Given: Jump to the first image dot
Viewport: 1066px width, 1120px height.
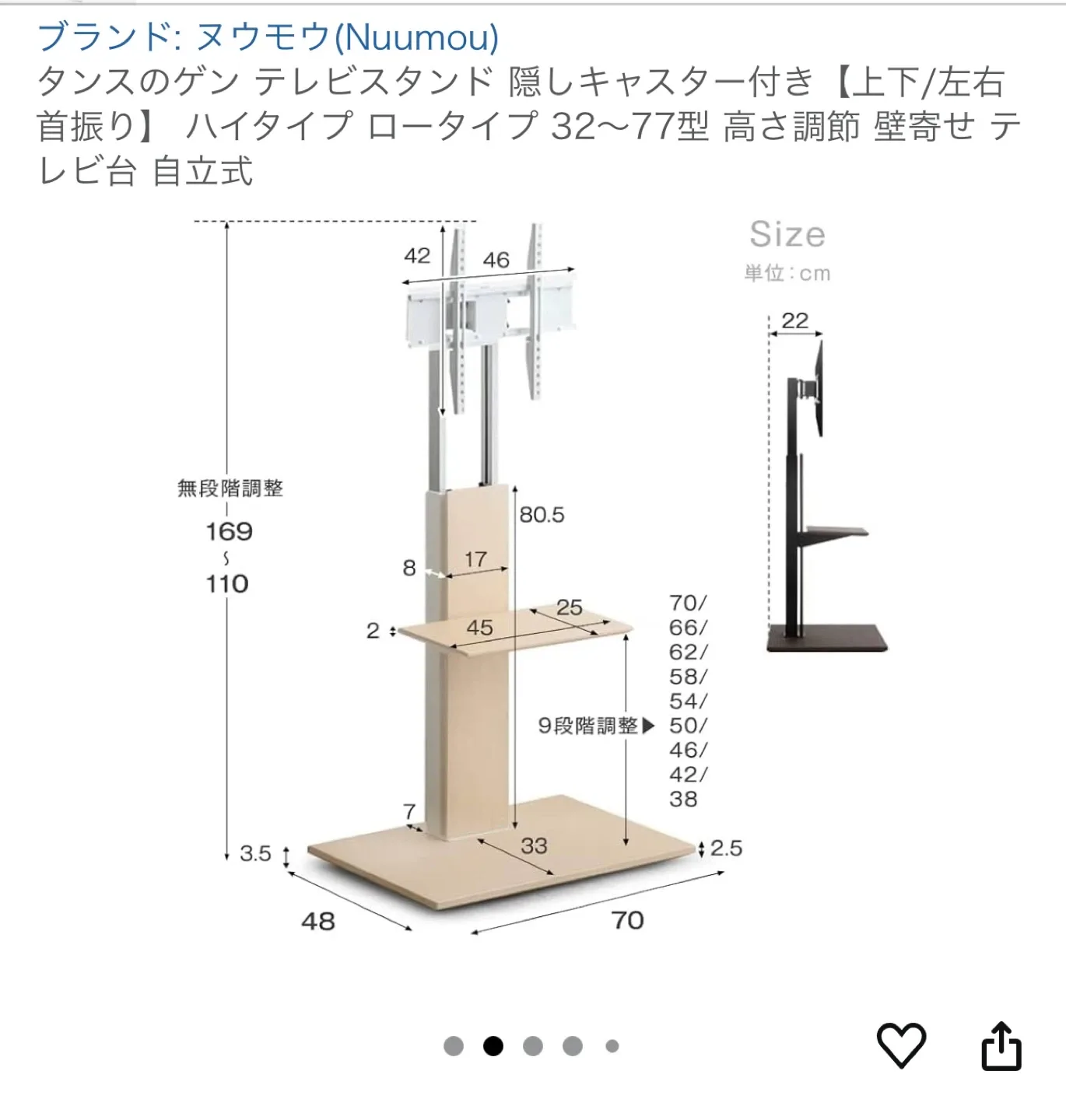Looking at the screenshot, I should (454, 1046).
